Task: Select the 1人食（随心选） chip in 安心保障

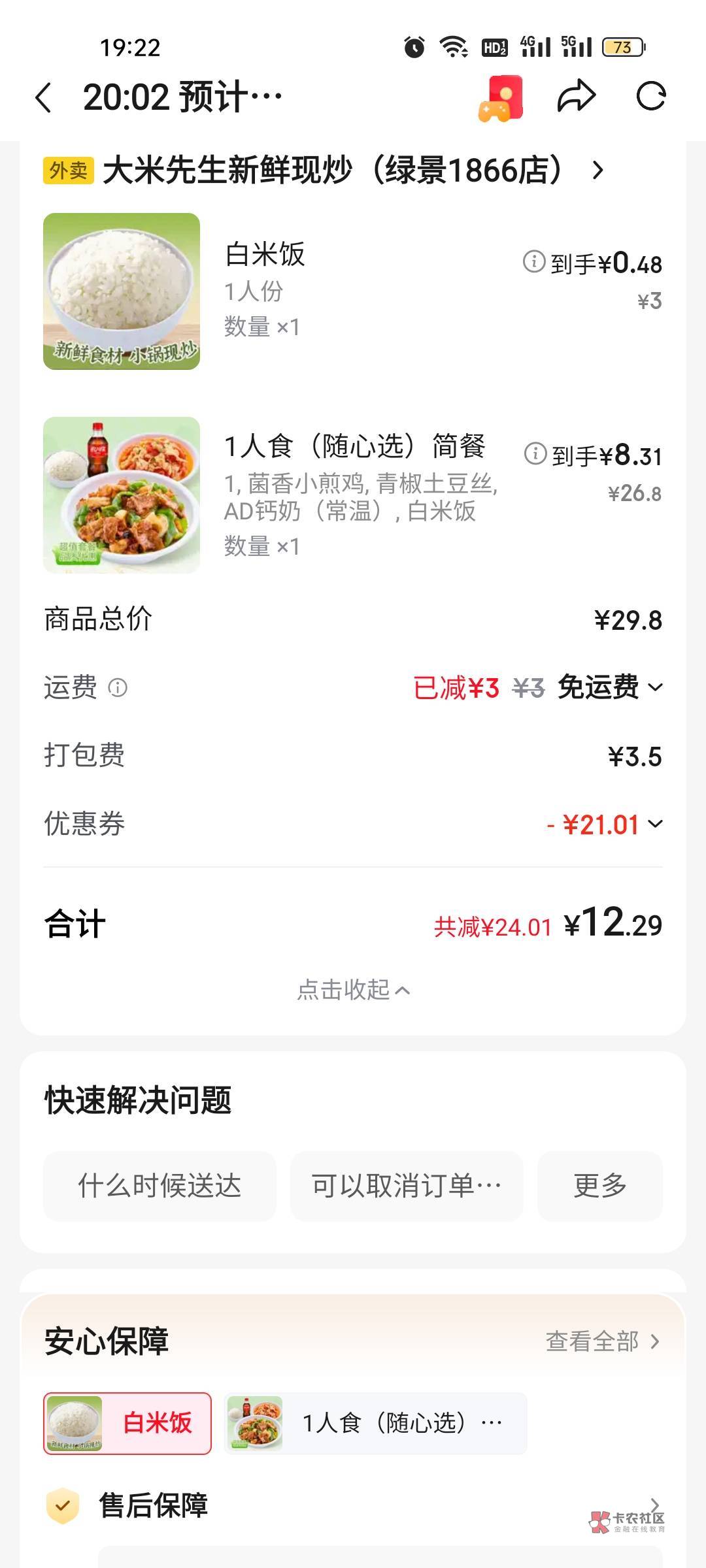Action: 375,1424
